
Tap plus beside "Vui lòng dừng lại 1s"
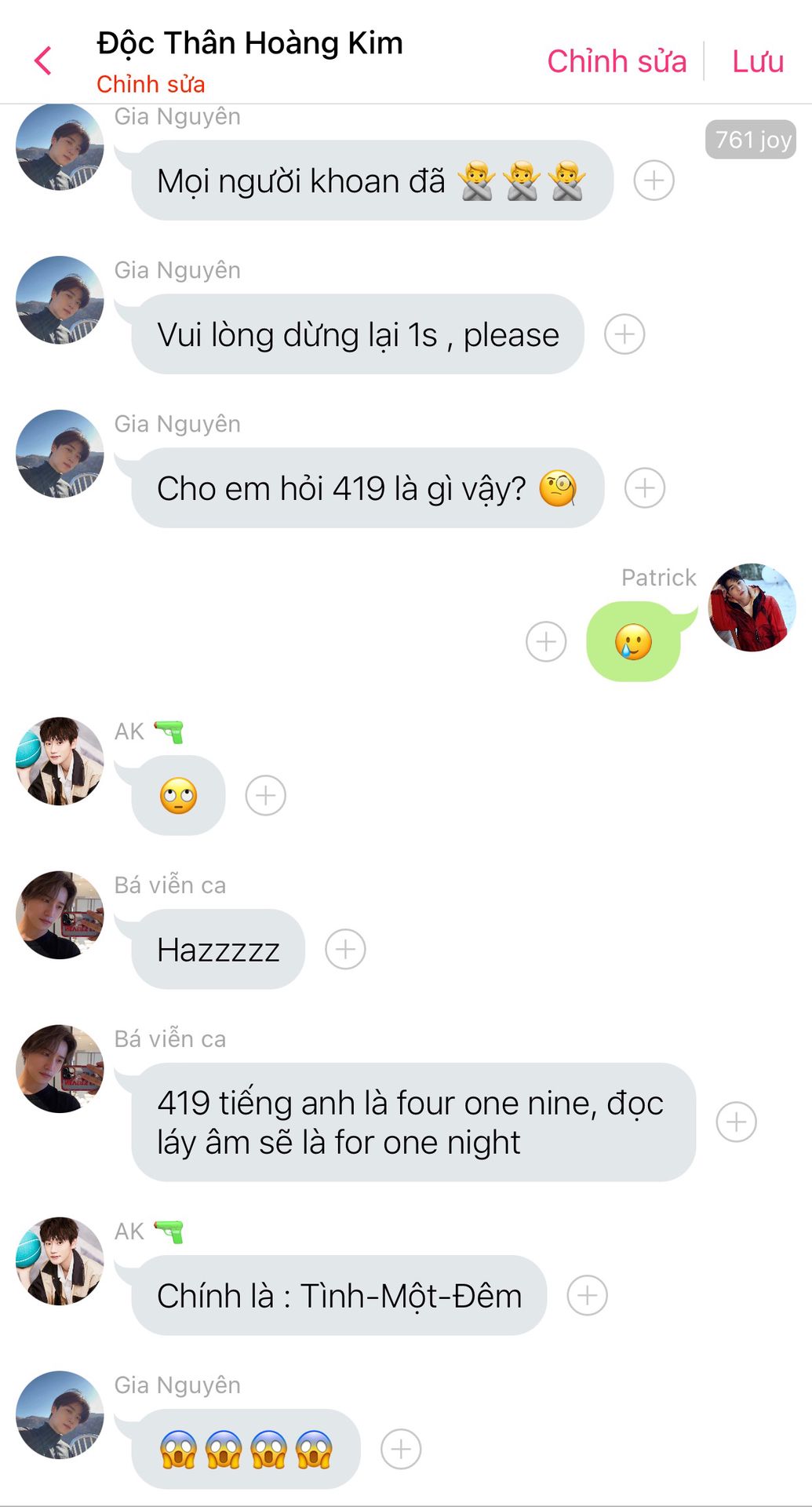(624, 334)
